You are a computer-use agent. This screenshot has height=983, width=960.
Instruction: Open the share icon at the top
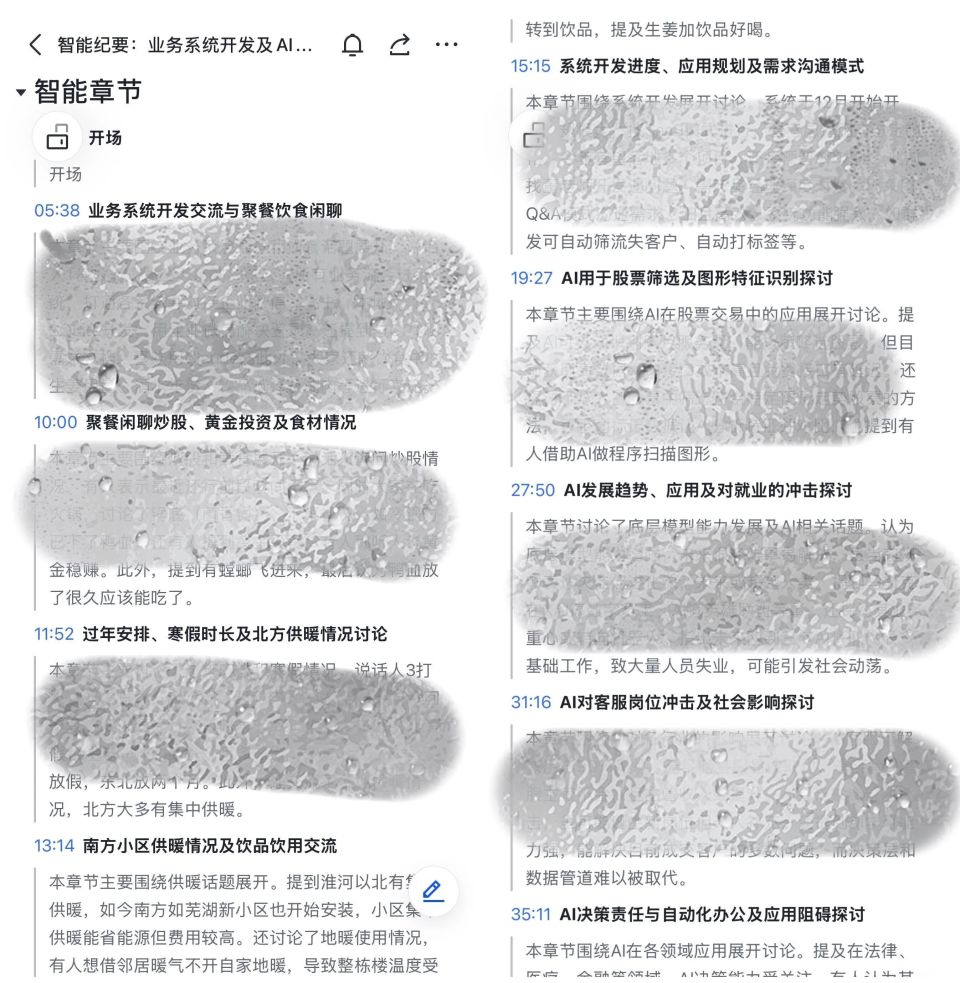coord(398,44)
